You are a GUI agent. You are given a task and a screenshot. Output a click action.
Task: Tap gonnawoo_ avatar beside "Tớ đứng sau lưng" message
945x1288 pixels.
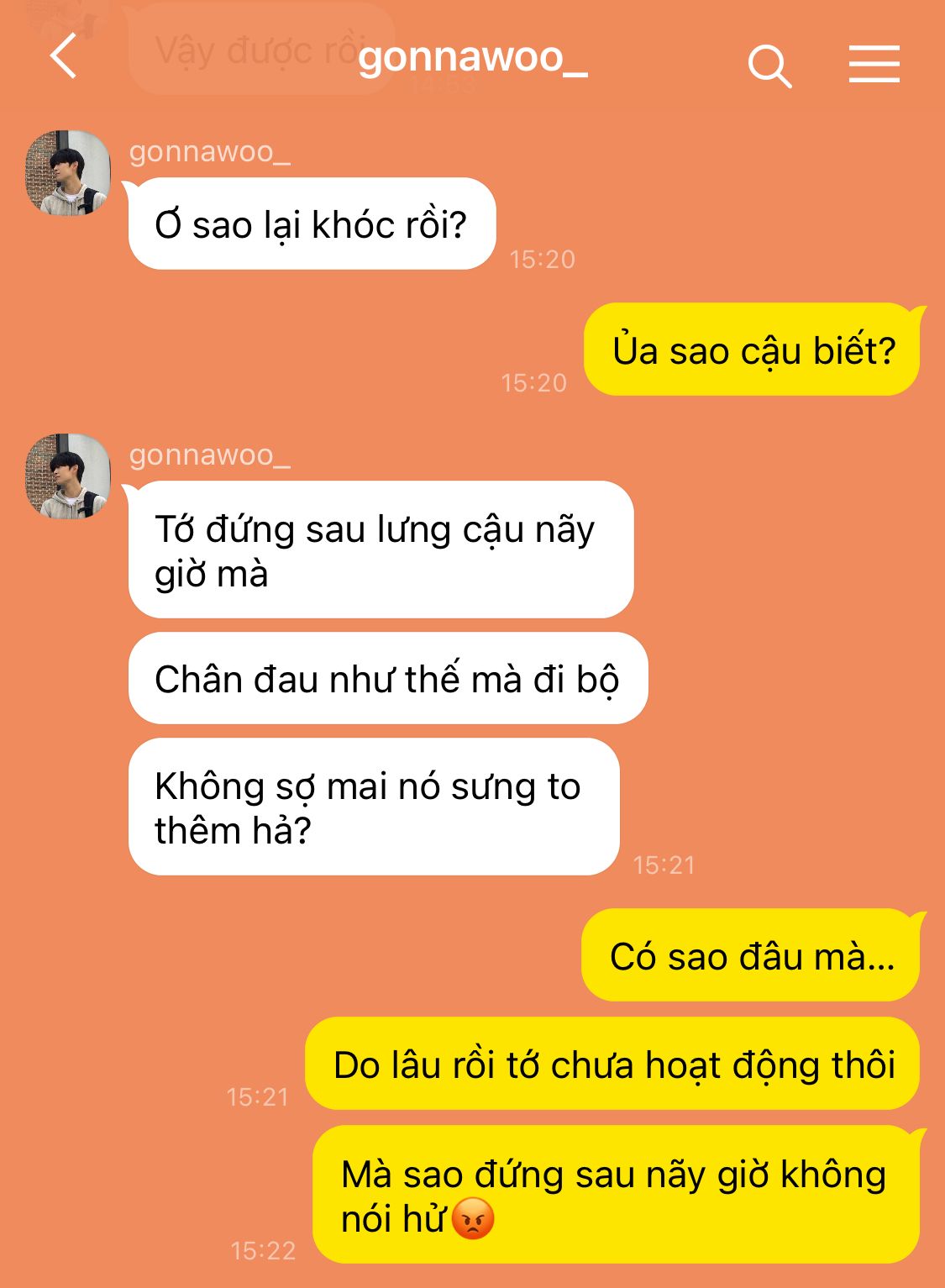(68, 476)
